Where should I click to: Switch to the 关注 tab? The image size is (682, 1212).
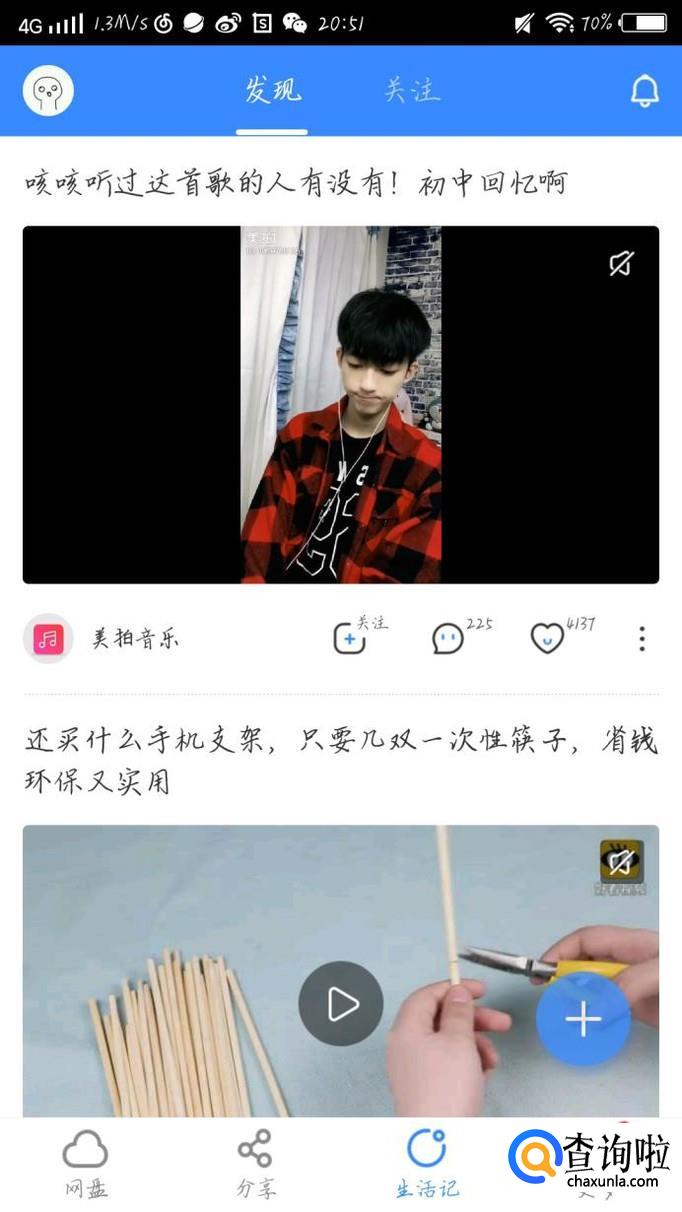click(412, 91)
